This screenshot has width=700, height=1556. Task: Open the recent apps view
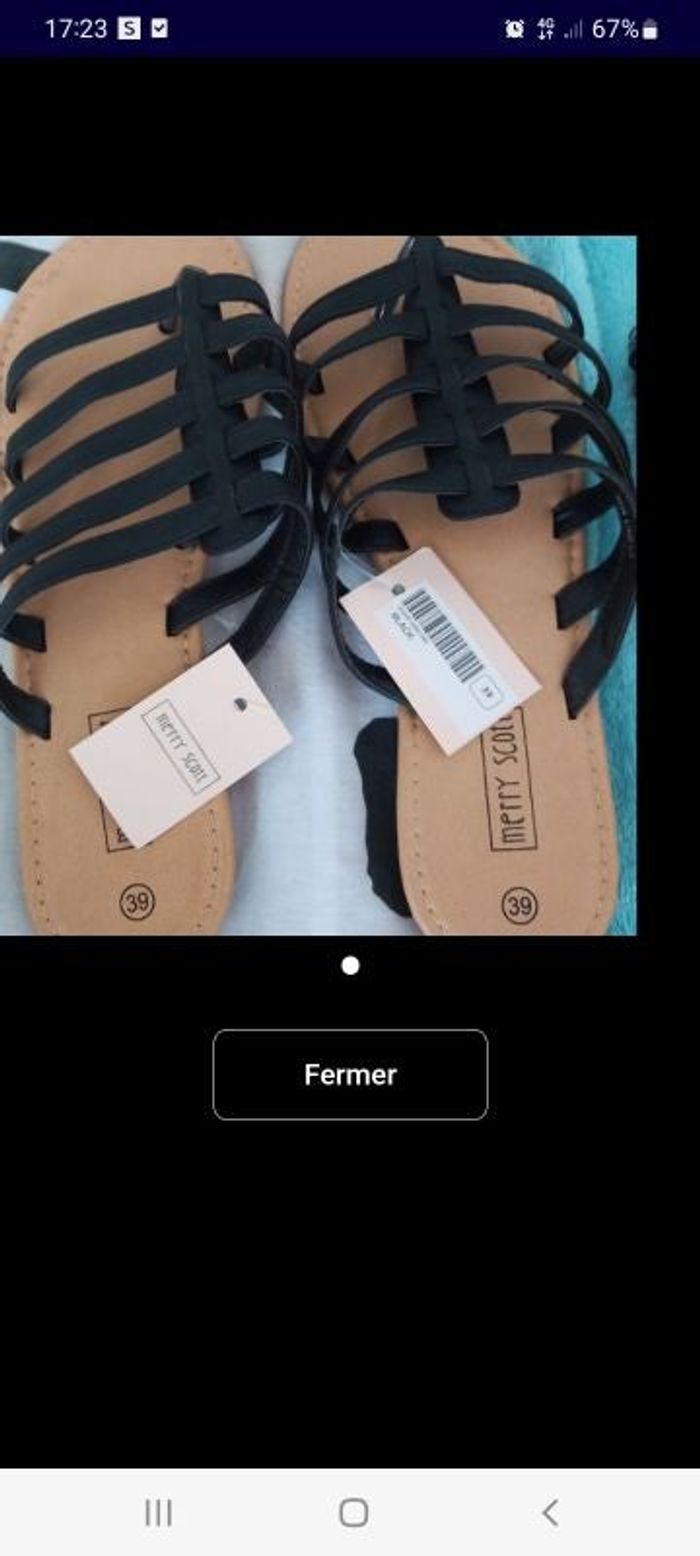click(x=158, y=1512)
